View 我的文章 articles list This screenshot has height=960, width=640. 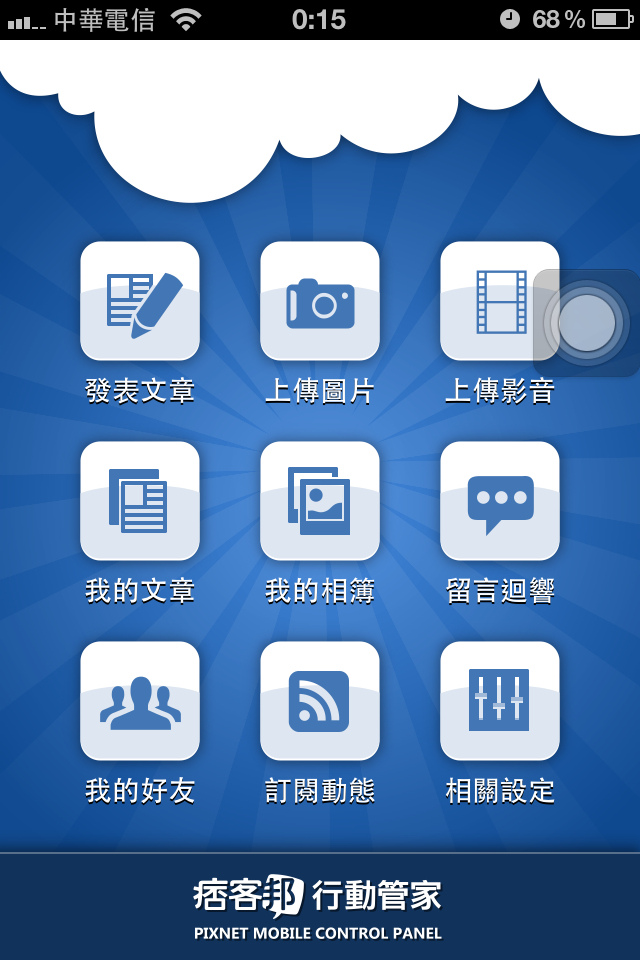click(x=140, y=501)
